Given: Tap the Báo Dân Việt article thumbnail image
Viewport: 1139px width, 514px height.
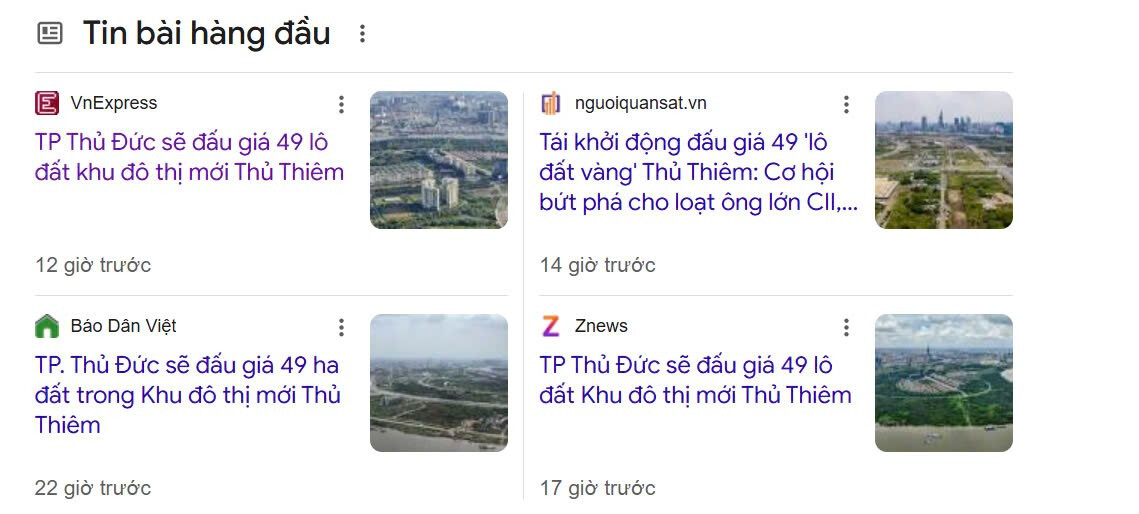Looking at the screenshot, I should pos(439,383).
